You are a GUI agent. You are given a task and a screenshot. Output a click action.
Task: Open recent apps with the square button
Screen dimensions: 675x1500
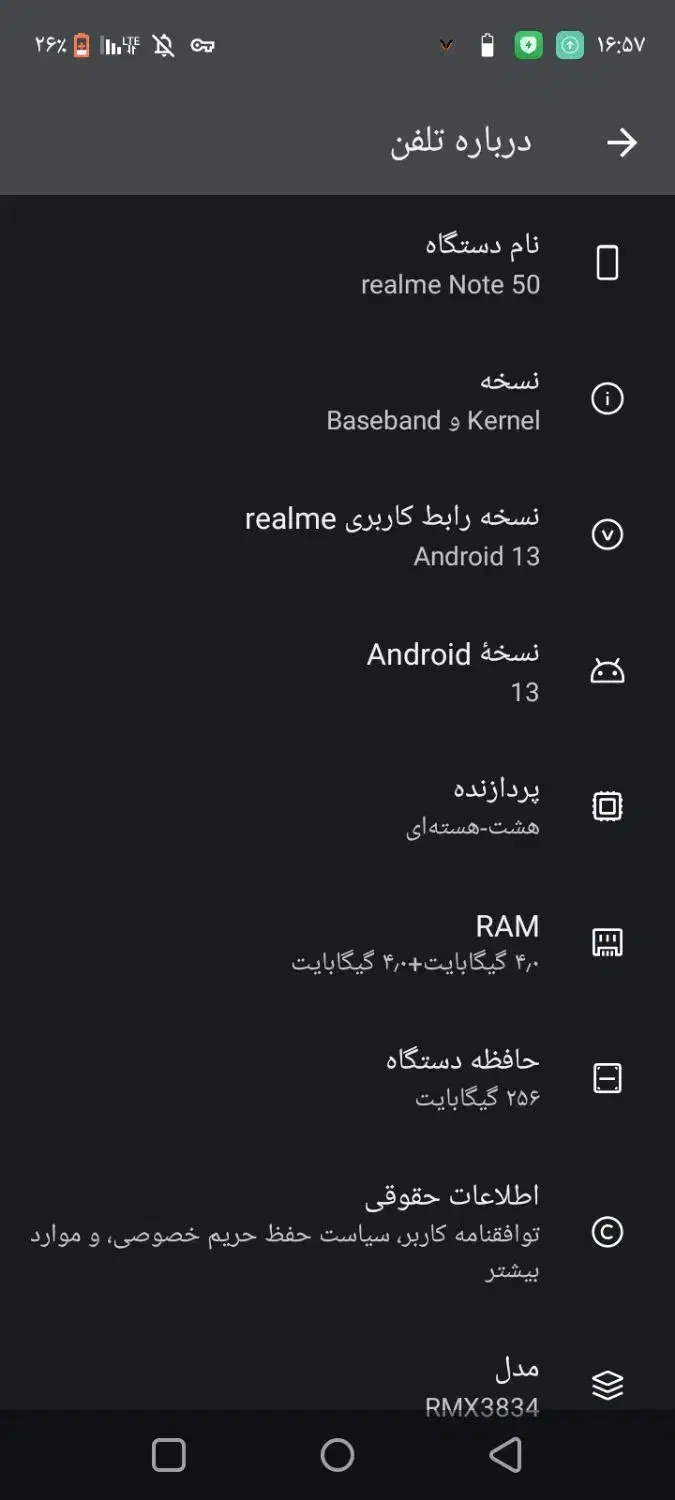click(x=169, y=1455)
